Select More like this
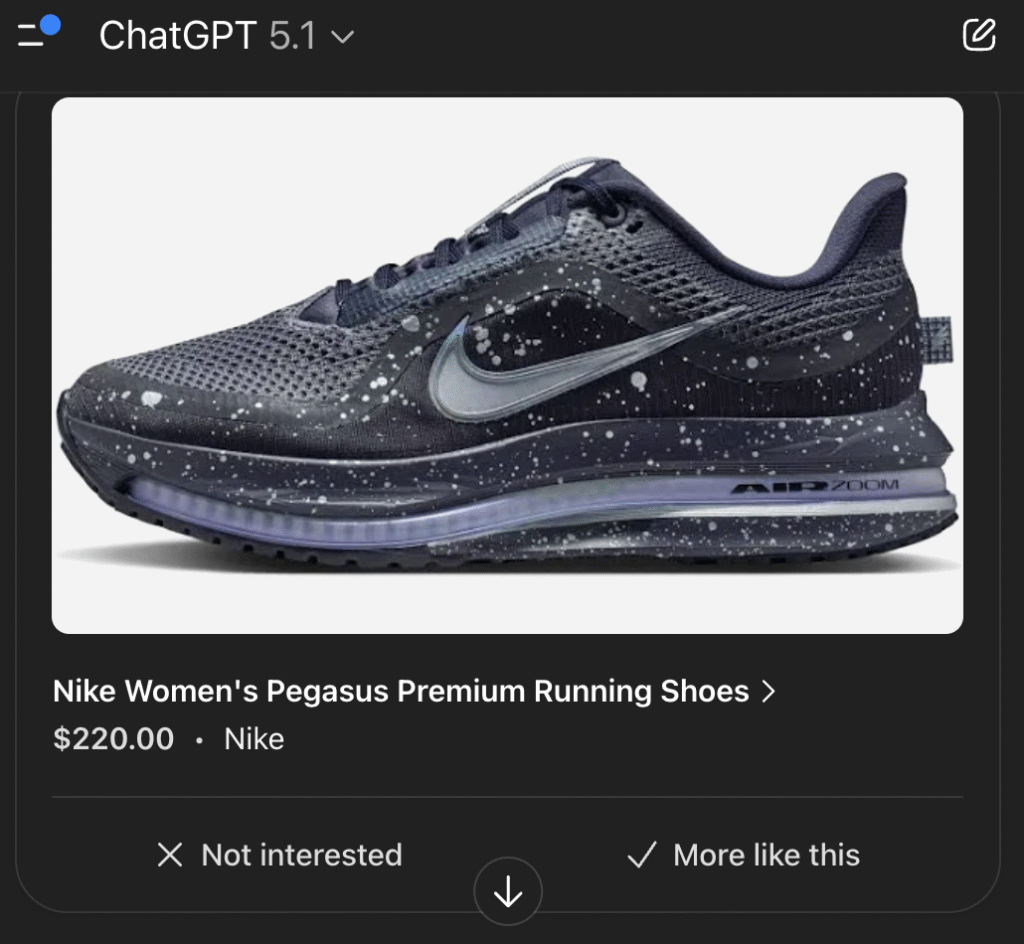 [743, 855]
